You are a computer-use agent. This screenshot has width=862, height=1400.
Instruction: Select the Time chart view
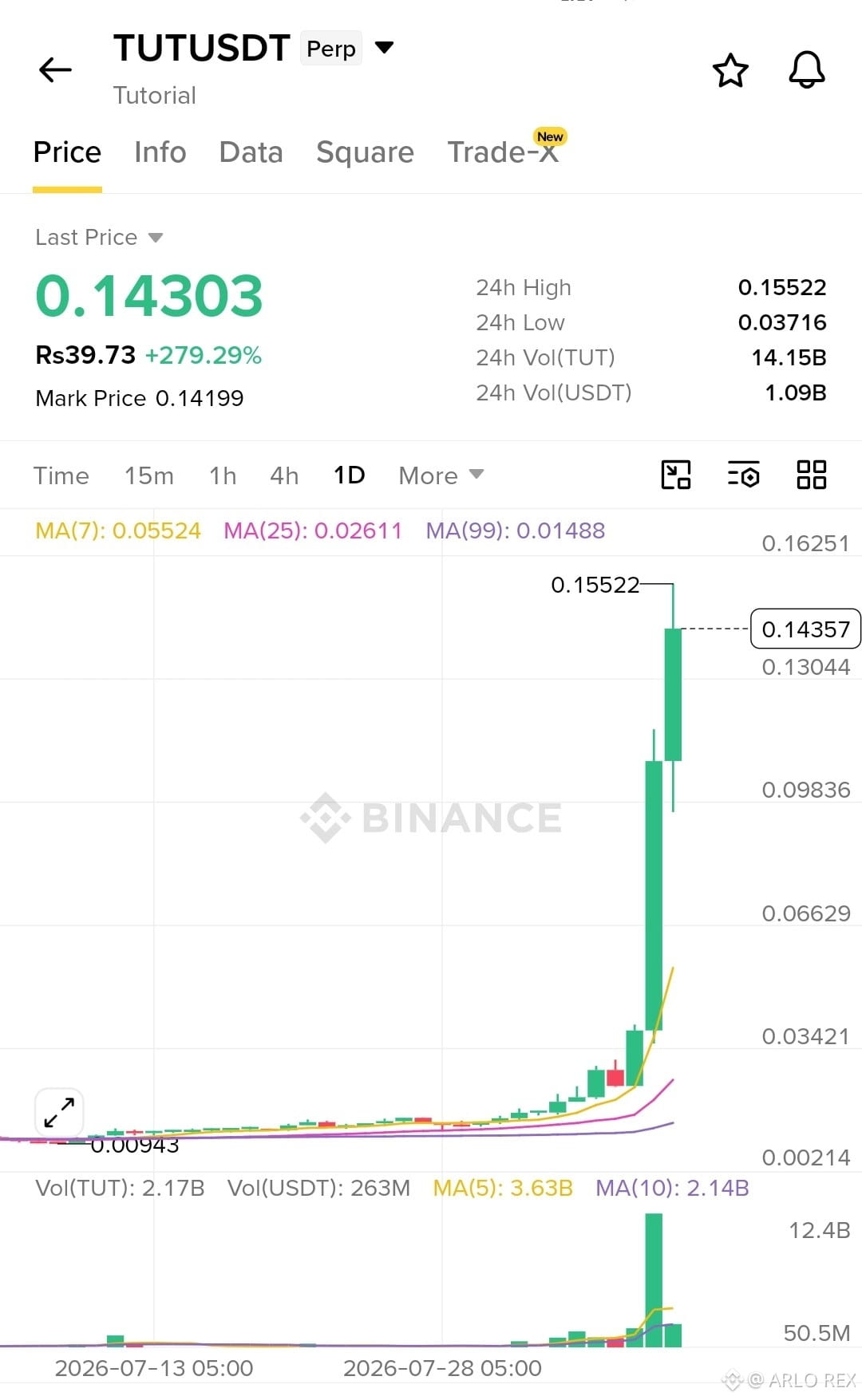pyautogui.click(x=61, y=476)
